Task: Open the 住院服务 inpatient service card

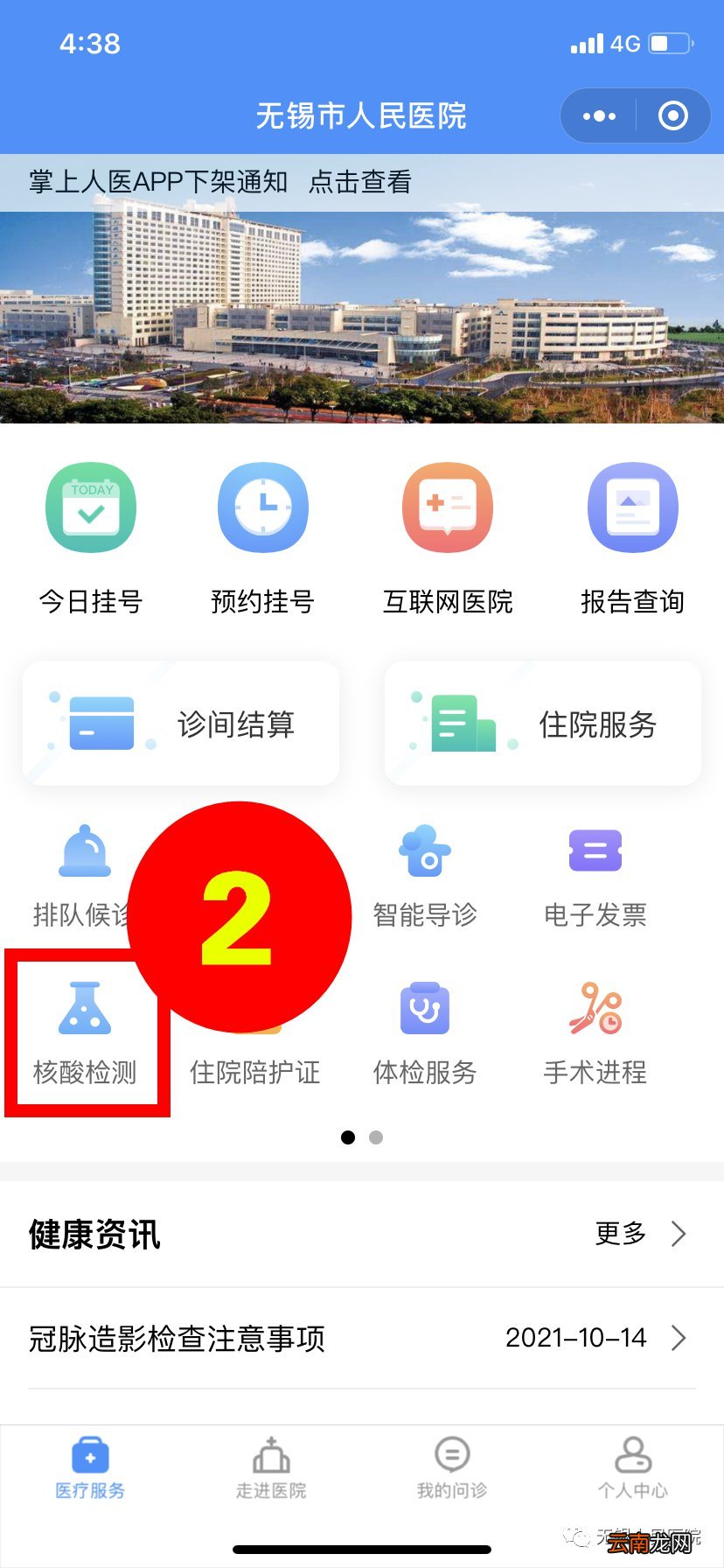Action: pyautogui.click(x=542, y=723)
